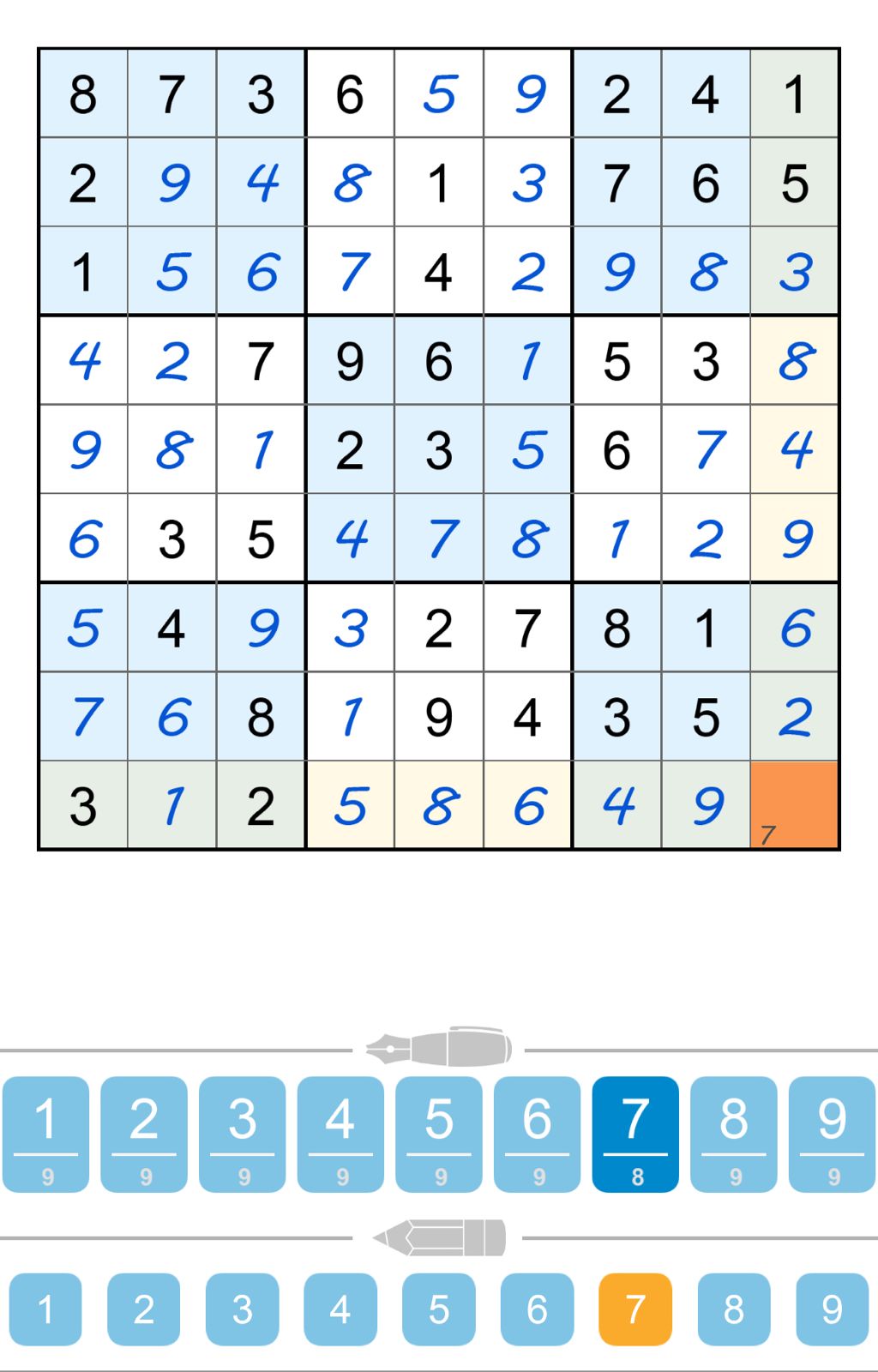Choose digit 8 from the pen number pad

point(731,1130)
